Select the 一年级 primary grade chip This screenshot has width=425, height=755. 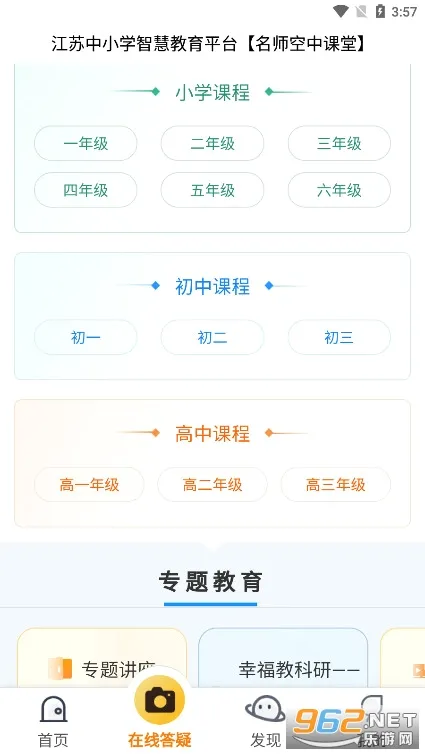(86, 143)
